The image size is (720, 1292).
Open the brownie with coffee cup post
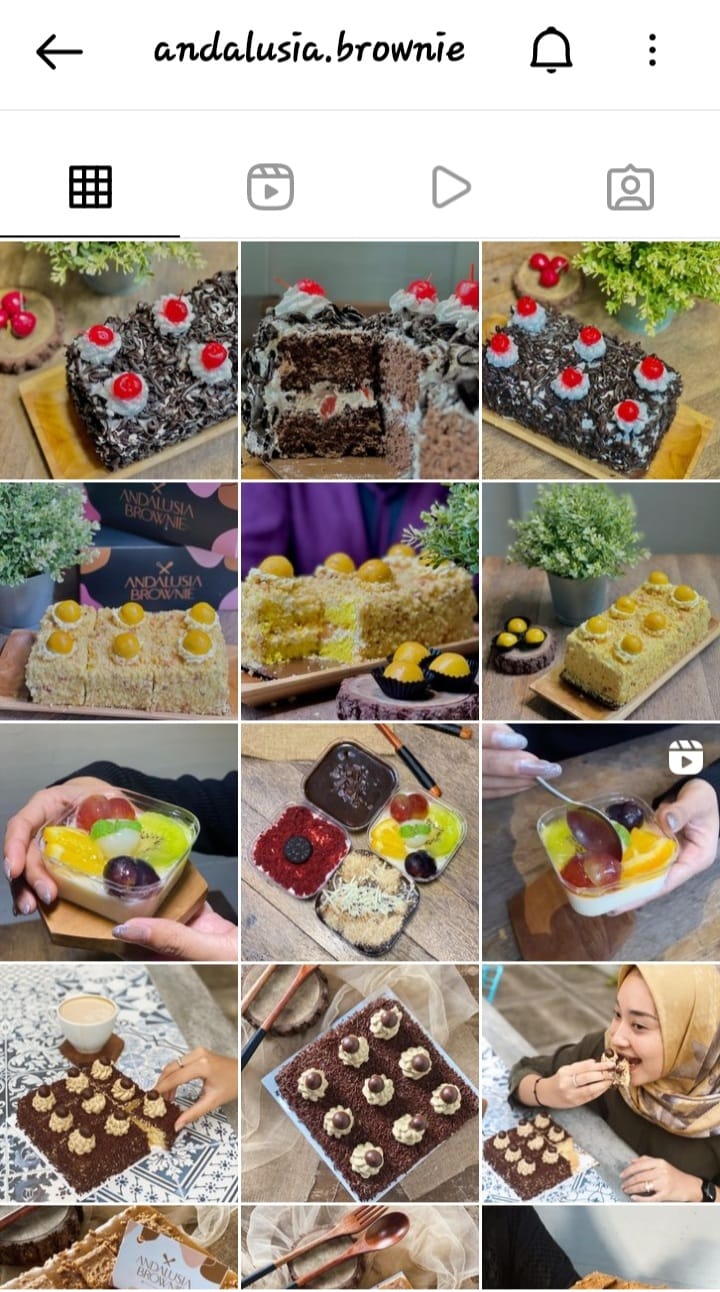[119, 1083]
